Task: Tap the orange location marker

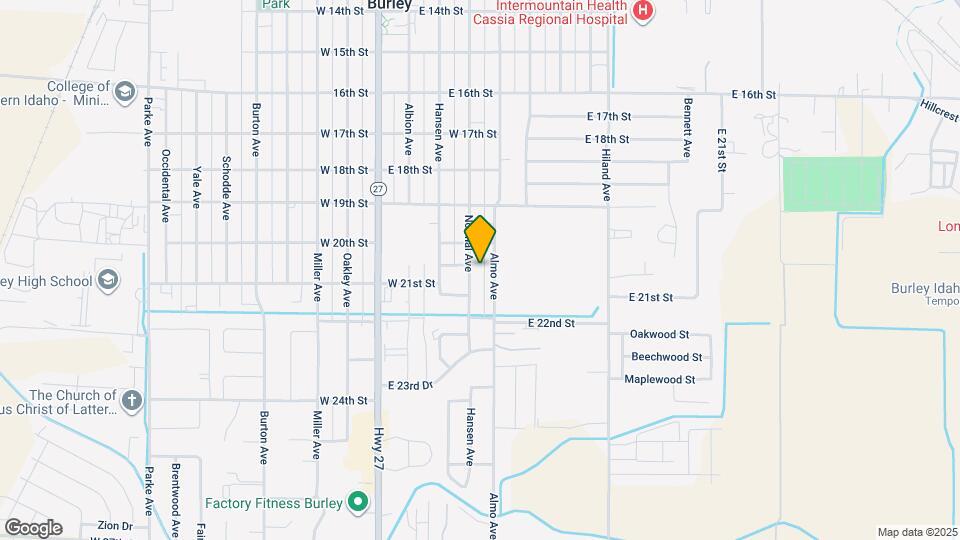Action: tap(480, 239)
